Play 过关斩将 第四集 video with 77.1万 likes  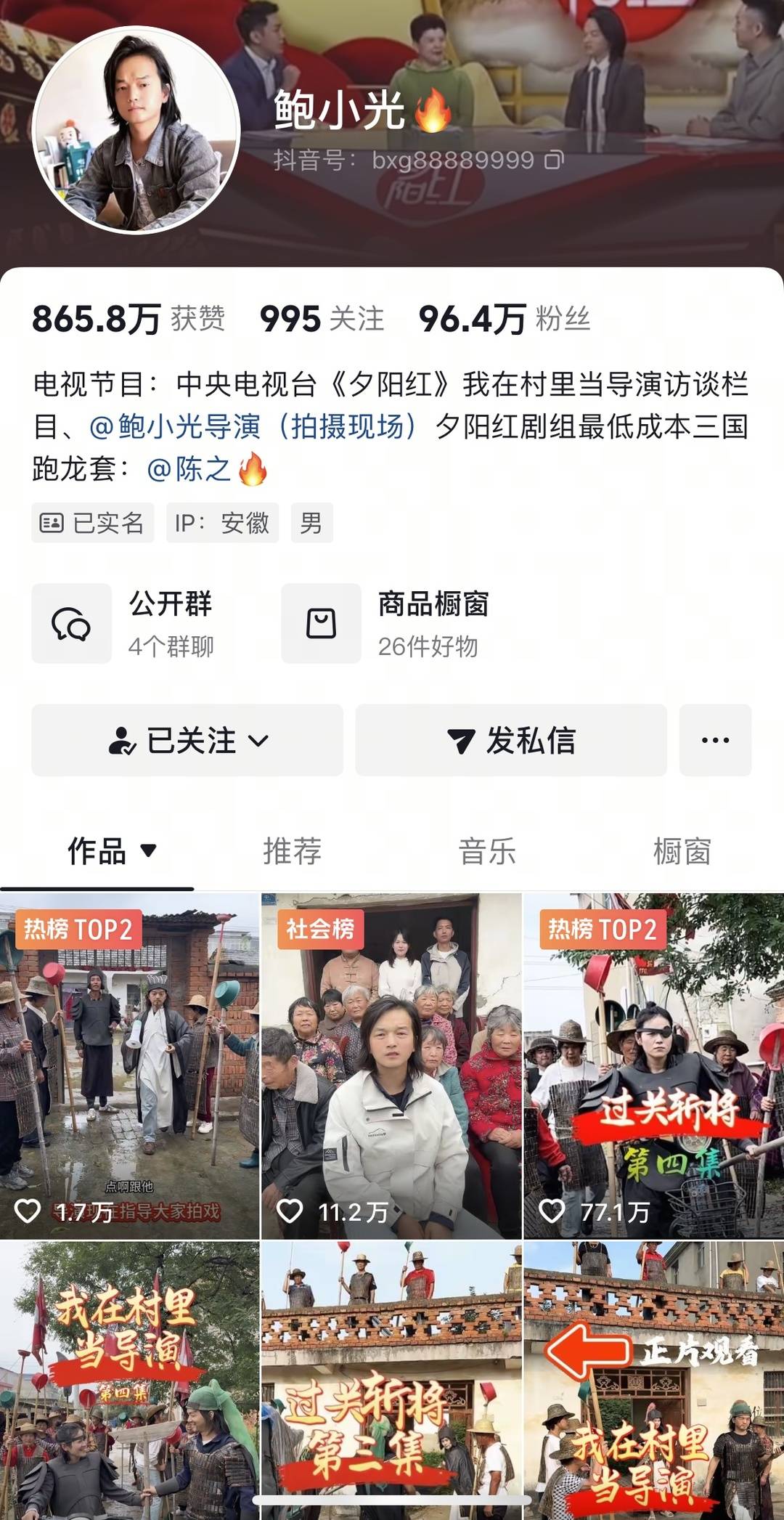[x=653, y=1065]
